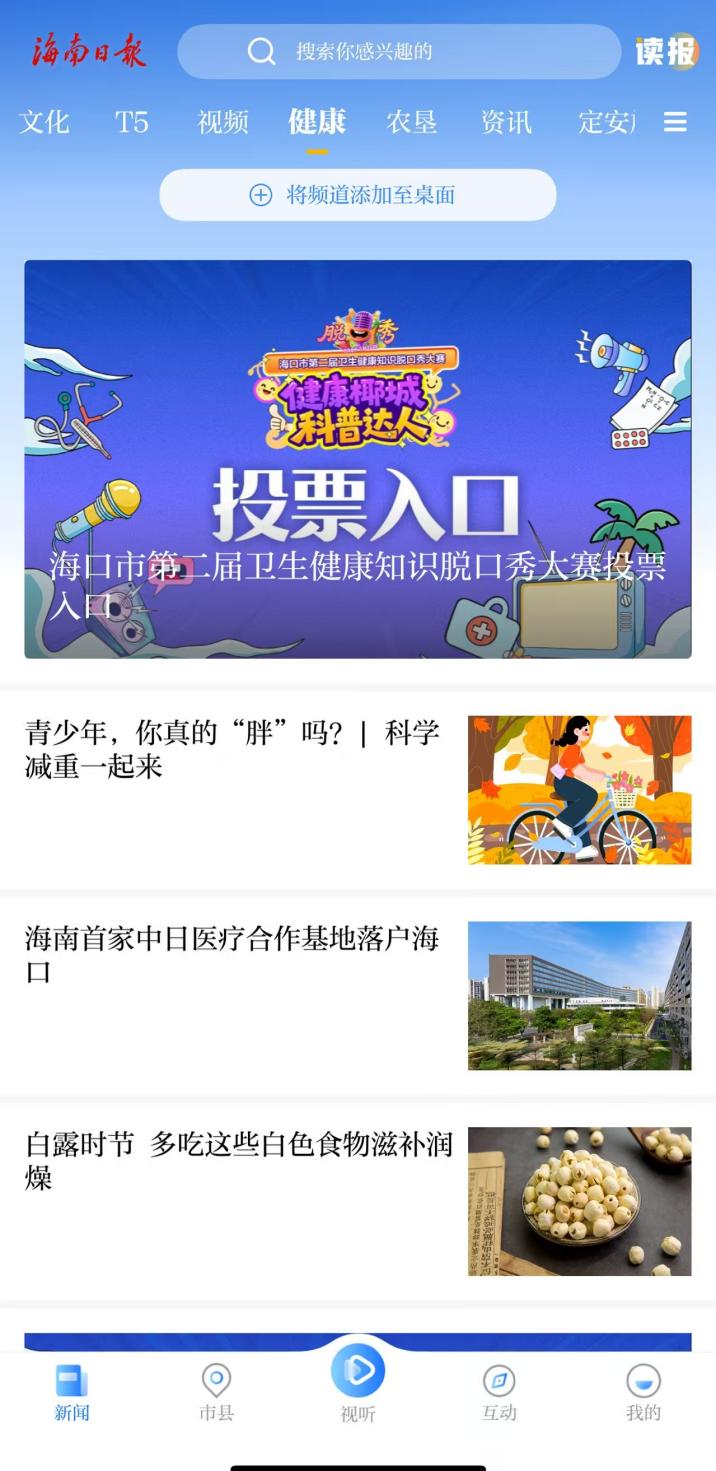This screenshot has height=1471, width=716.
Task: Open article 海南首家中日医疗合作基地落户海口
Action: [x=232, y=955]
